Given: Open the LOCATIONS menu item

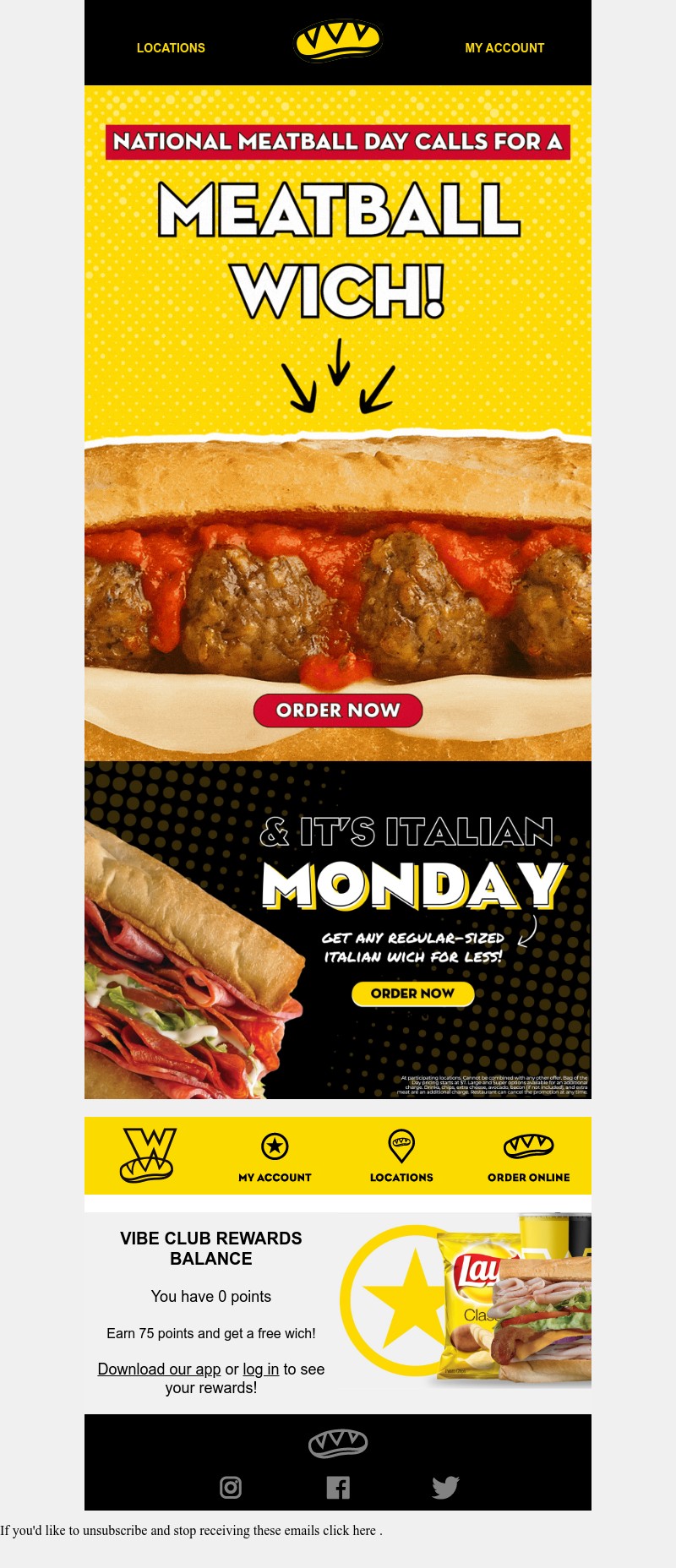Looking at the screenshot, I should 171,48.
